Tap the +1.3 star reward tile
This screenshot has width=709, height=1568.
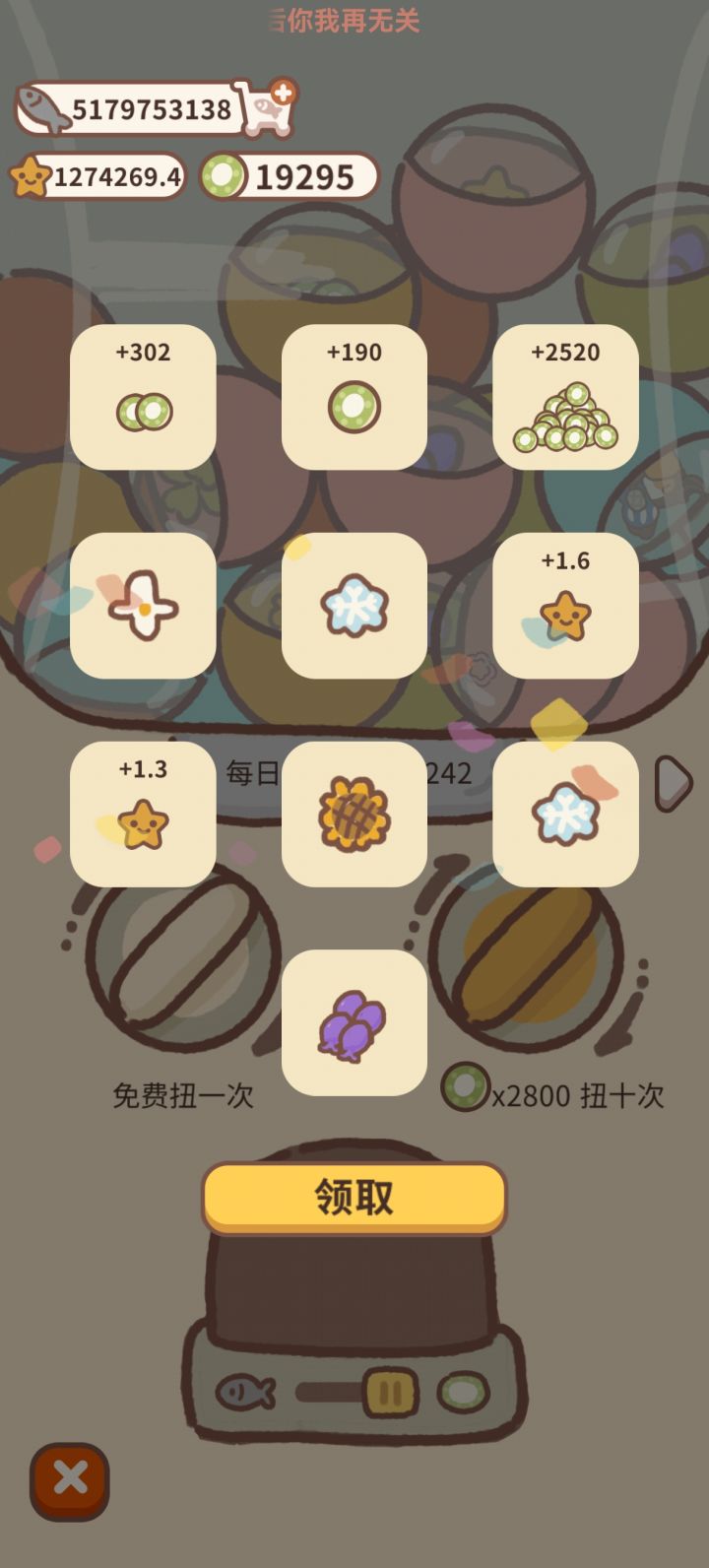coord(142,816)
